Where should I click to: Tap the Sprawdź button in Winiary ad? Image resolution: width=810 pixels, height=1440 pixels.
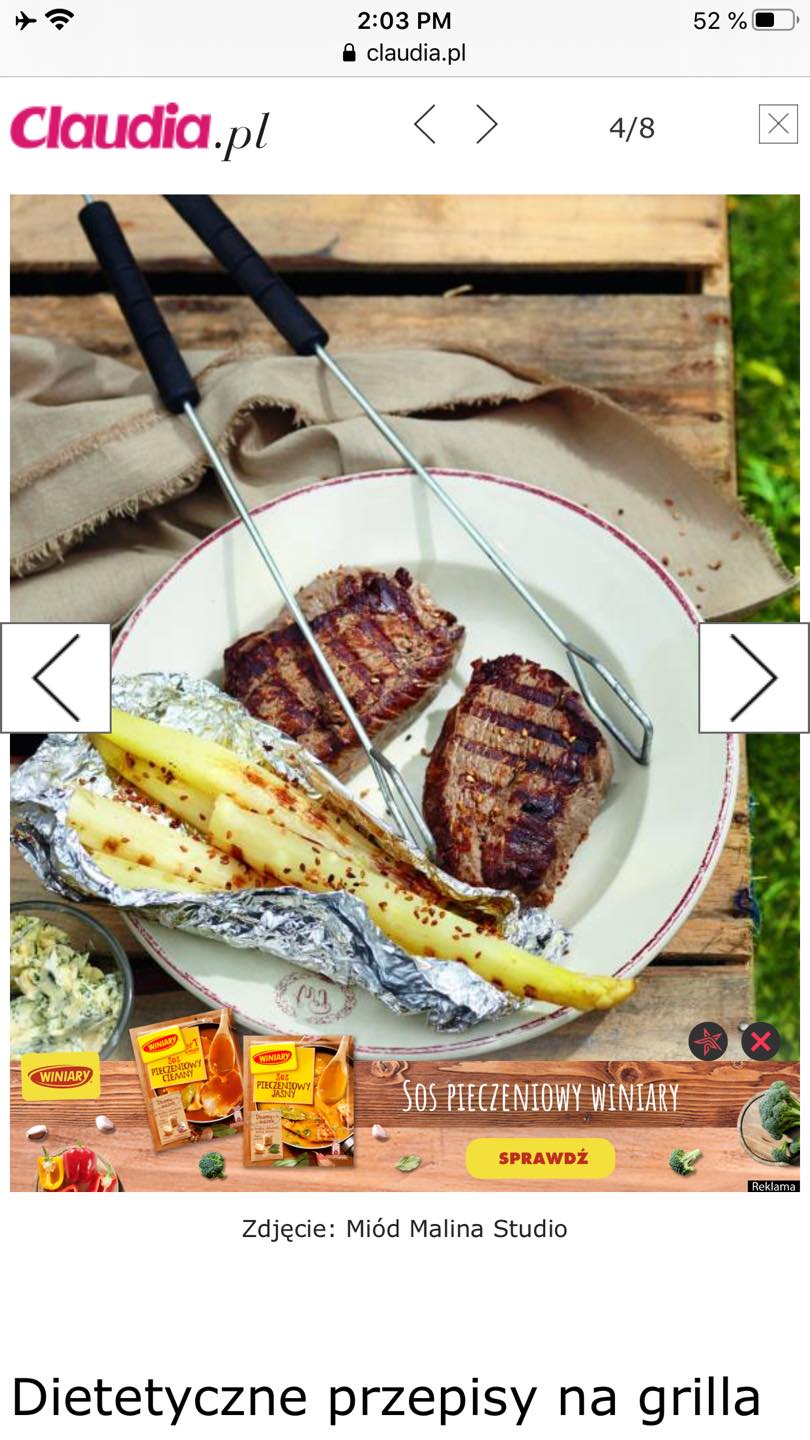click(x=540, y=1158)
